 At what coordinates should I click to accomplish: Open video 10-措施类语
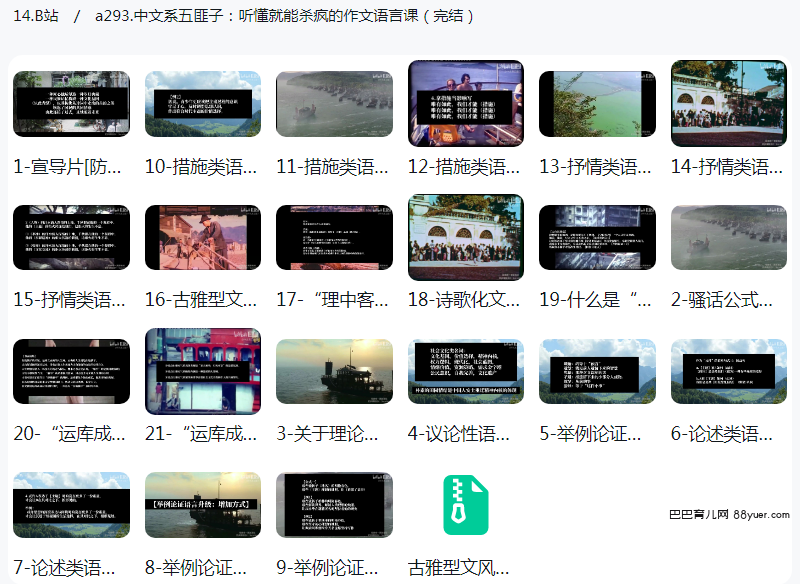(202, 104)
